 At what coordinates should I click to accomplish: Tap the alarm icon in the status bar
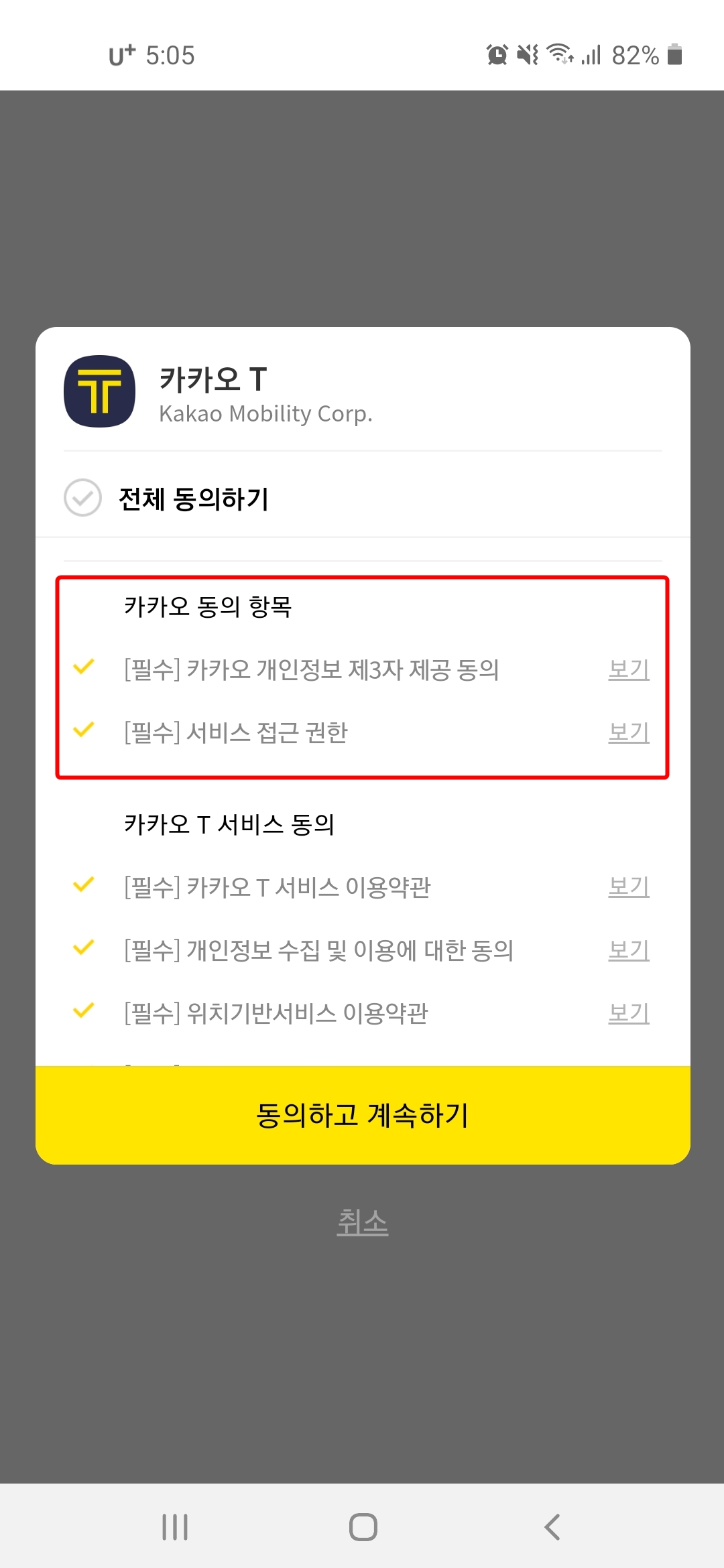click(x=497, y=55)
